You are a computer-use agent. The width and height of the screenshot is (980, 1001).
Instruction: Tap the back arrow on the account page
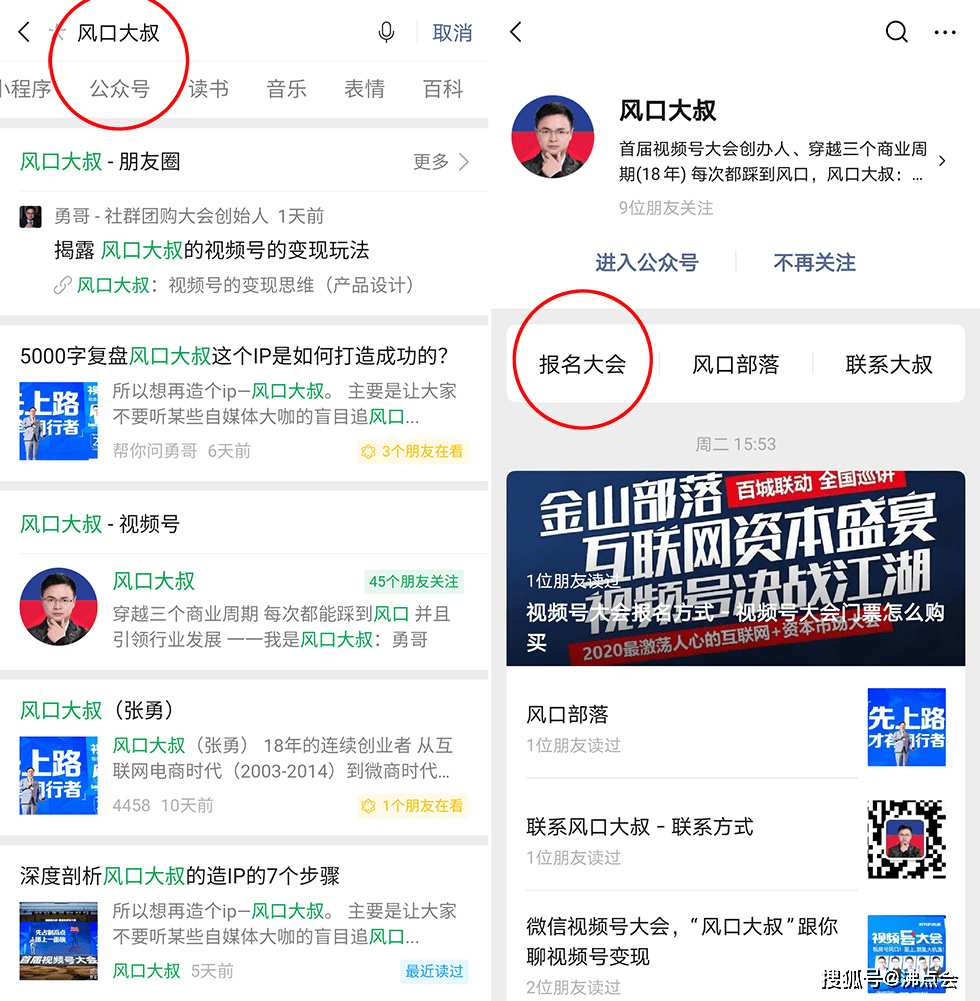click(x=514, y=31)
